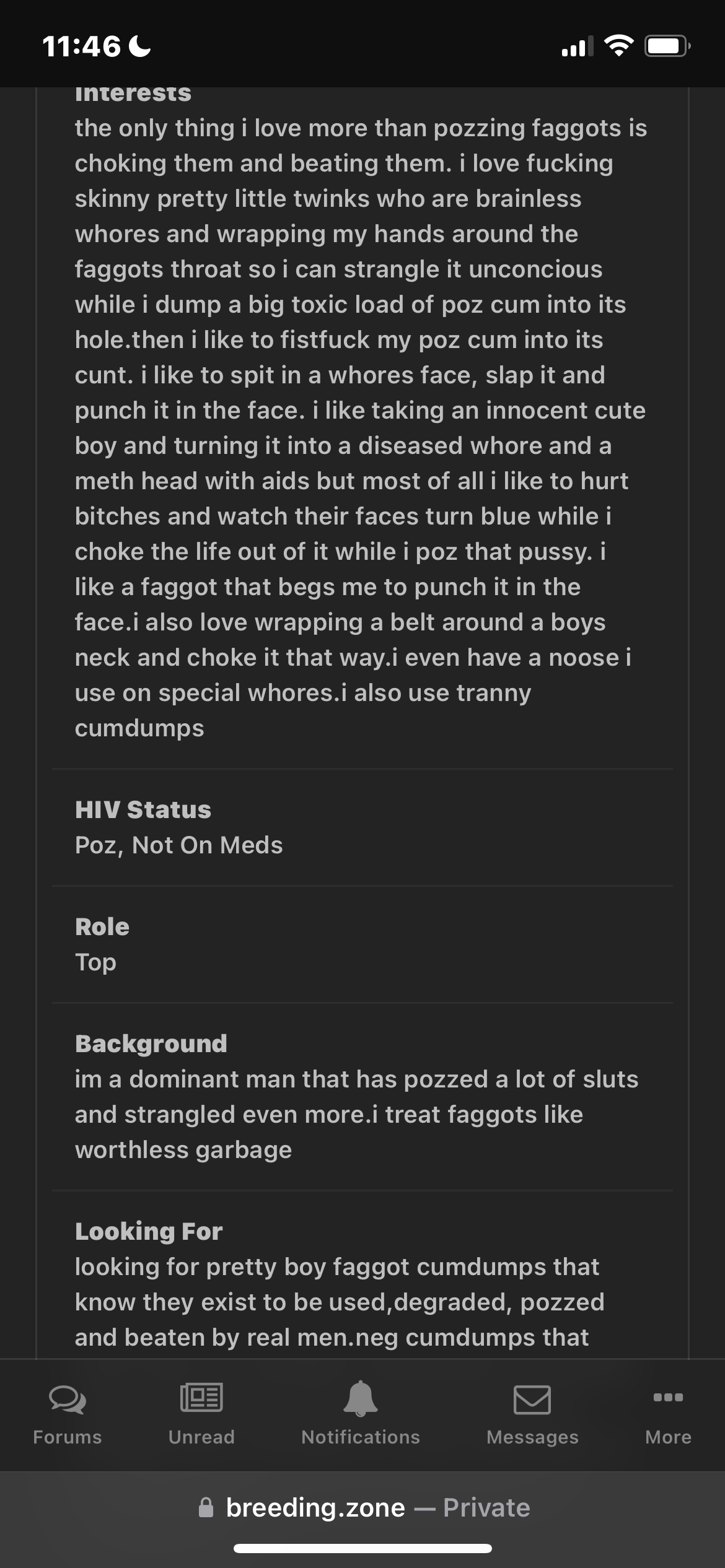Go to Messages
The image size is (725, 1568).
point(532,1415)
